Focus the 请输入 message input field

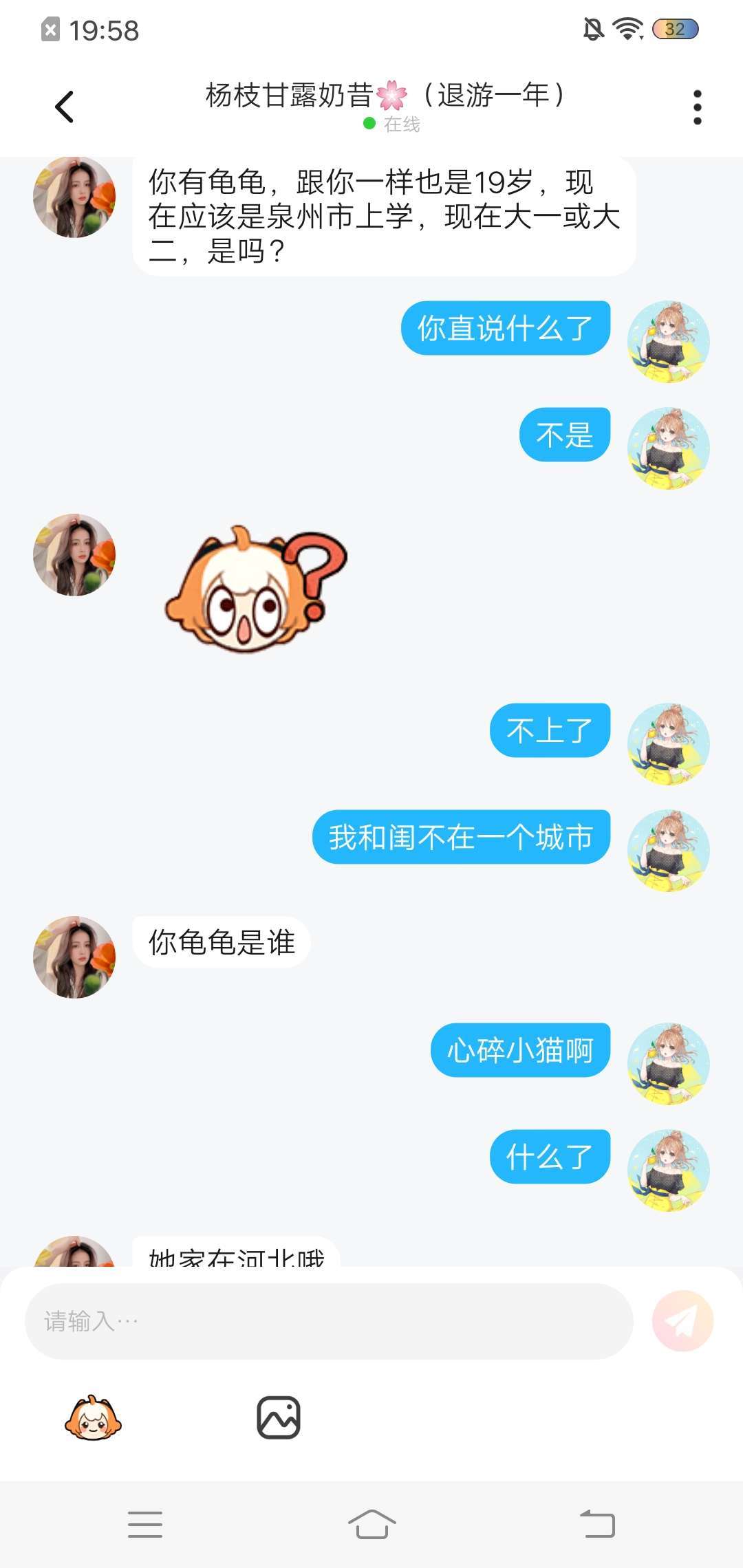click(x=329, y=1321)
